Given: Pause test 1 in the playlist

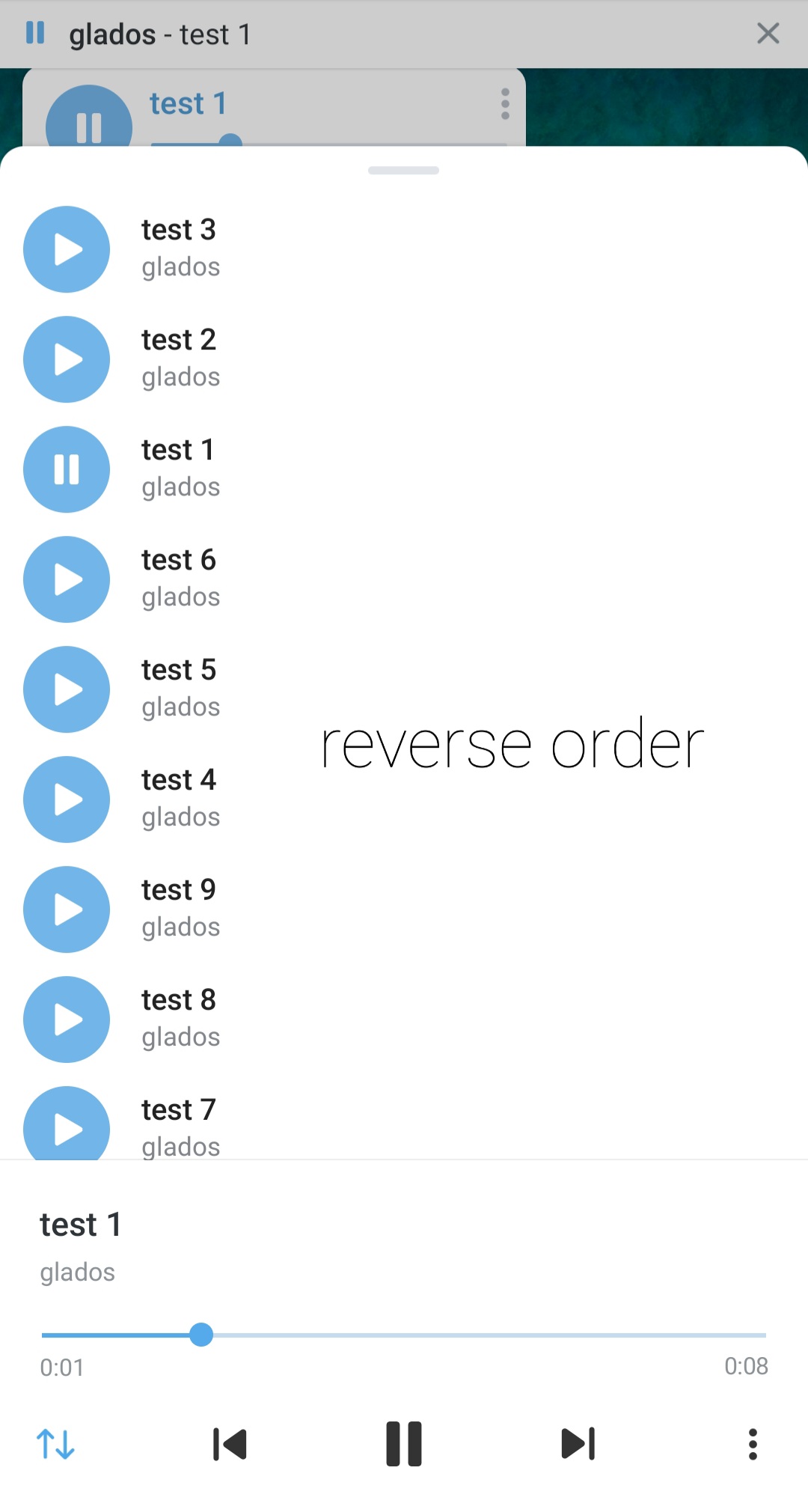Looking at the screenshot, I should coord(67,469).
